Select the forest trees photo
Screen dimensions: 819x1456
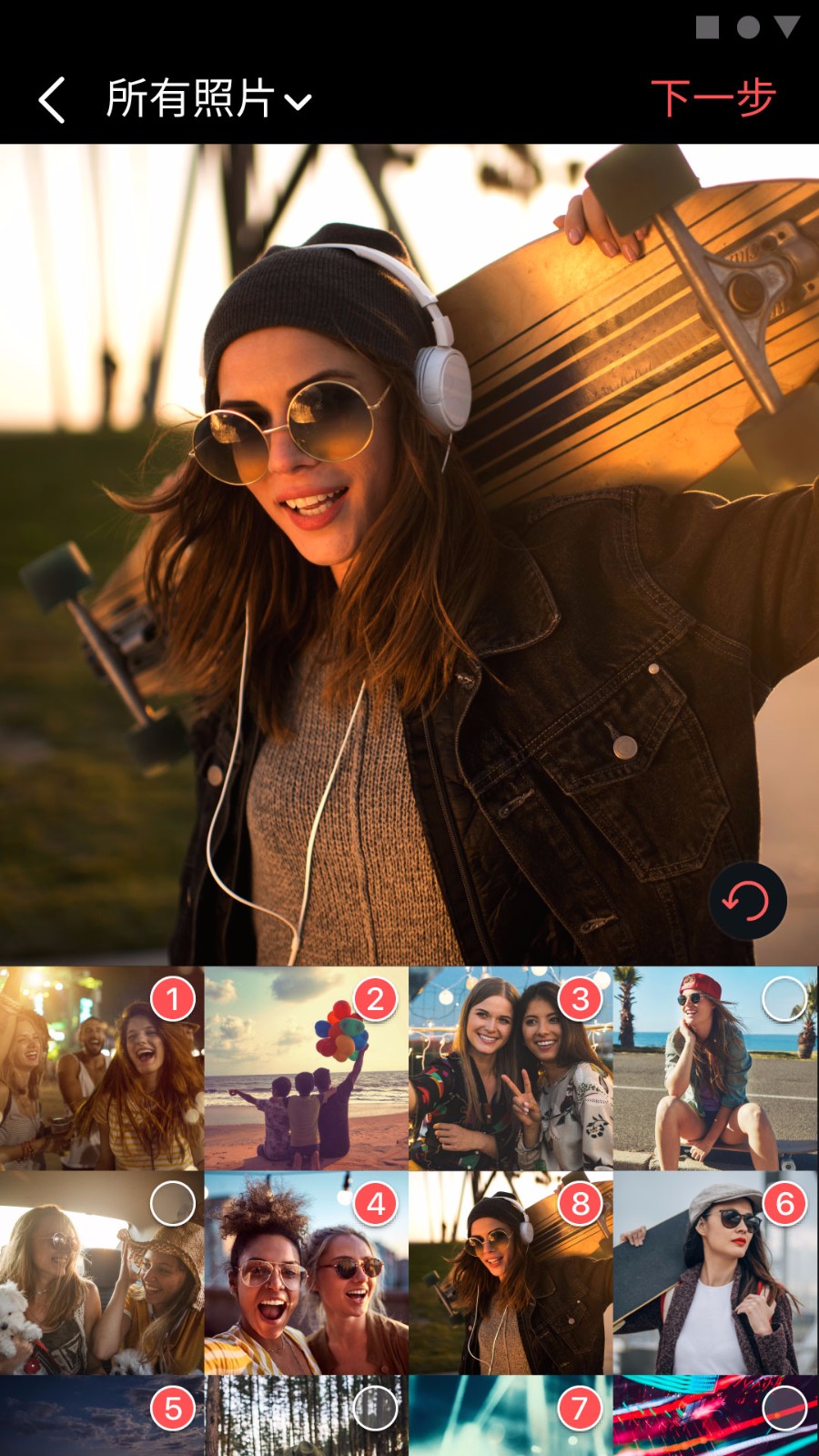click(376, 1409)
